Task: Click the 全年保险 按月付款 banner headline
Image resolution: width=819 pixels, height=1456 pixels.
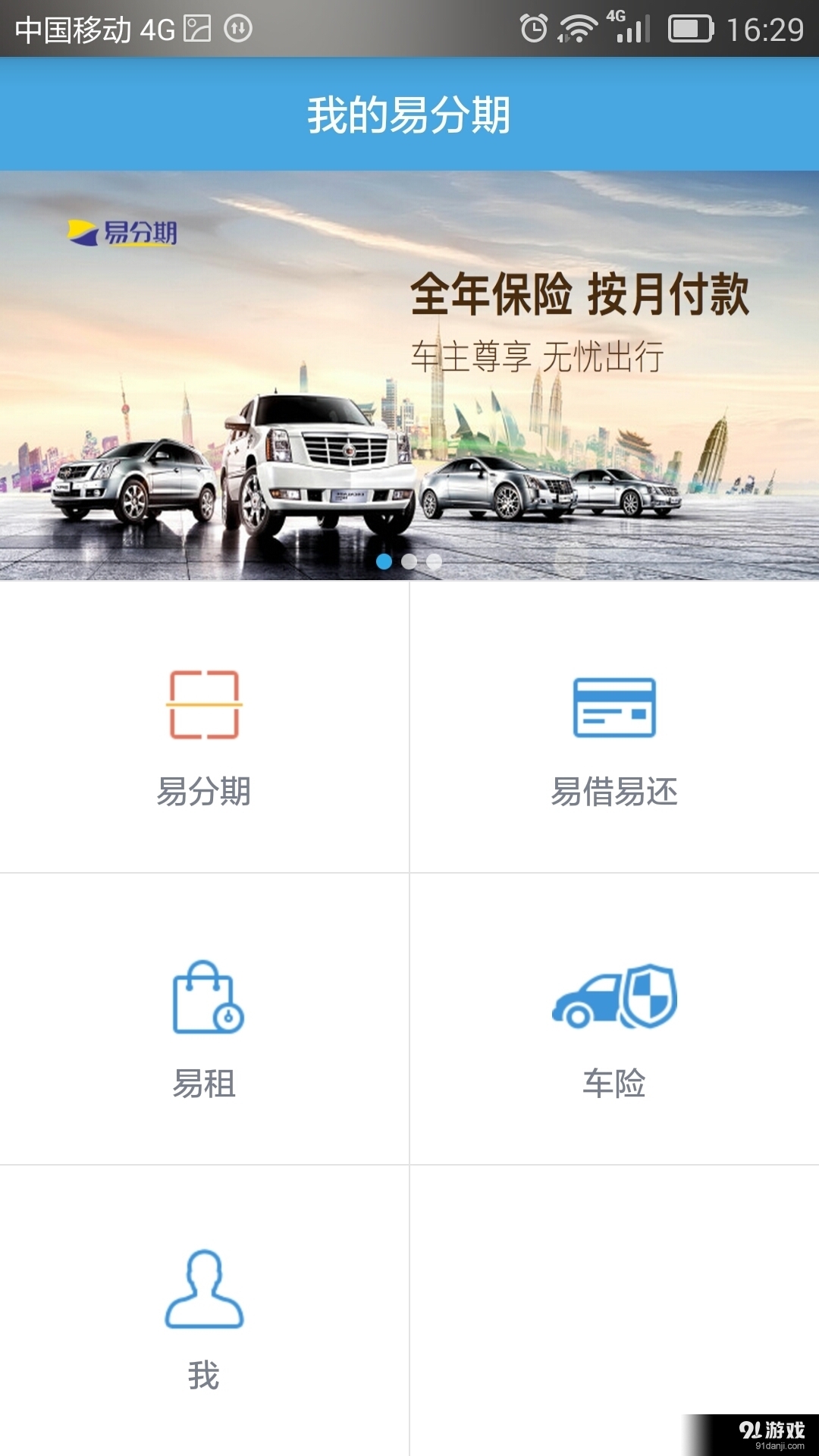Action: (580, 296)
